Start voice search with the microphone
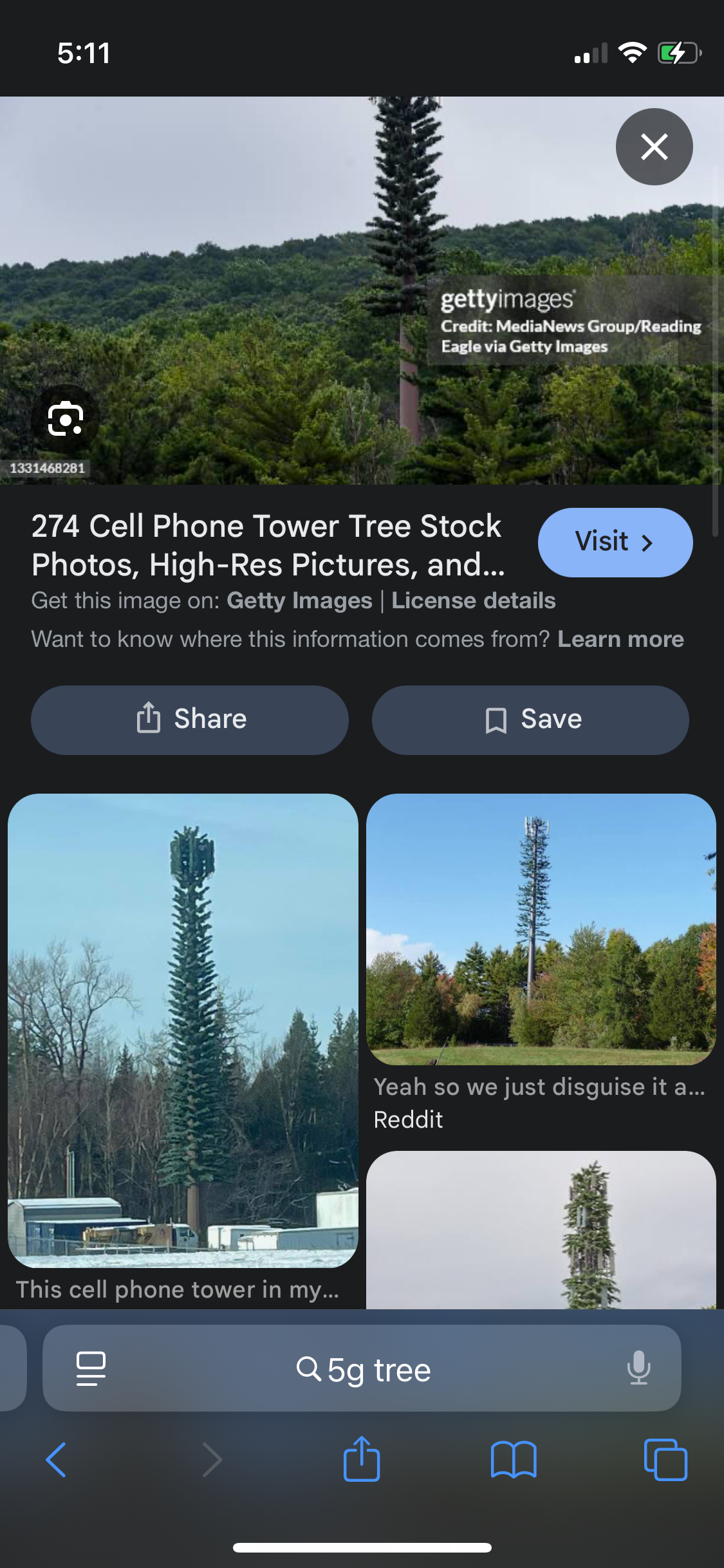 638,1368
